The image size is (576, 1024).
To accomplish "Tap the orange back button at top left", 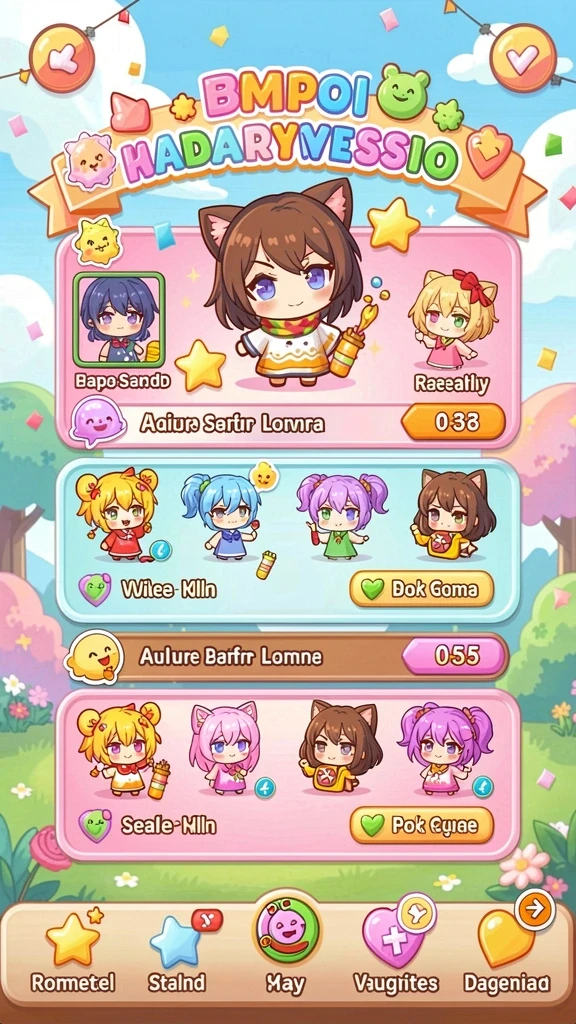I will (62, 58).
